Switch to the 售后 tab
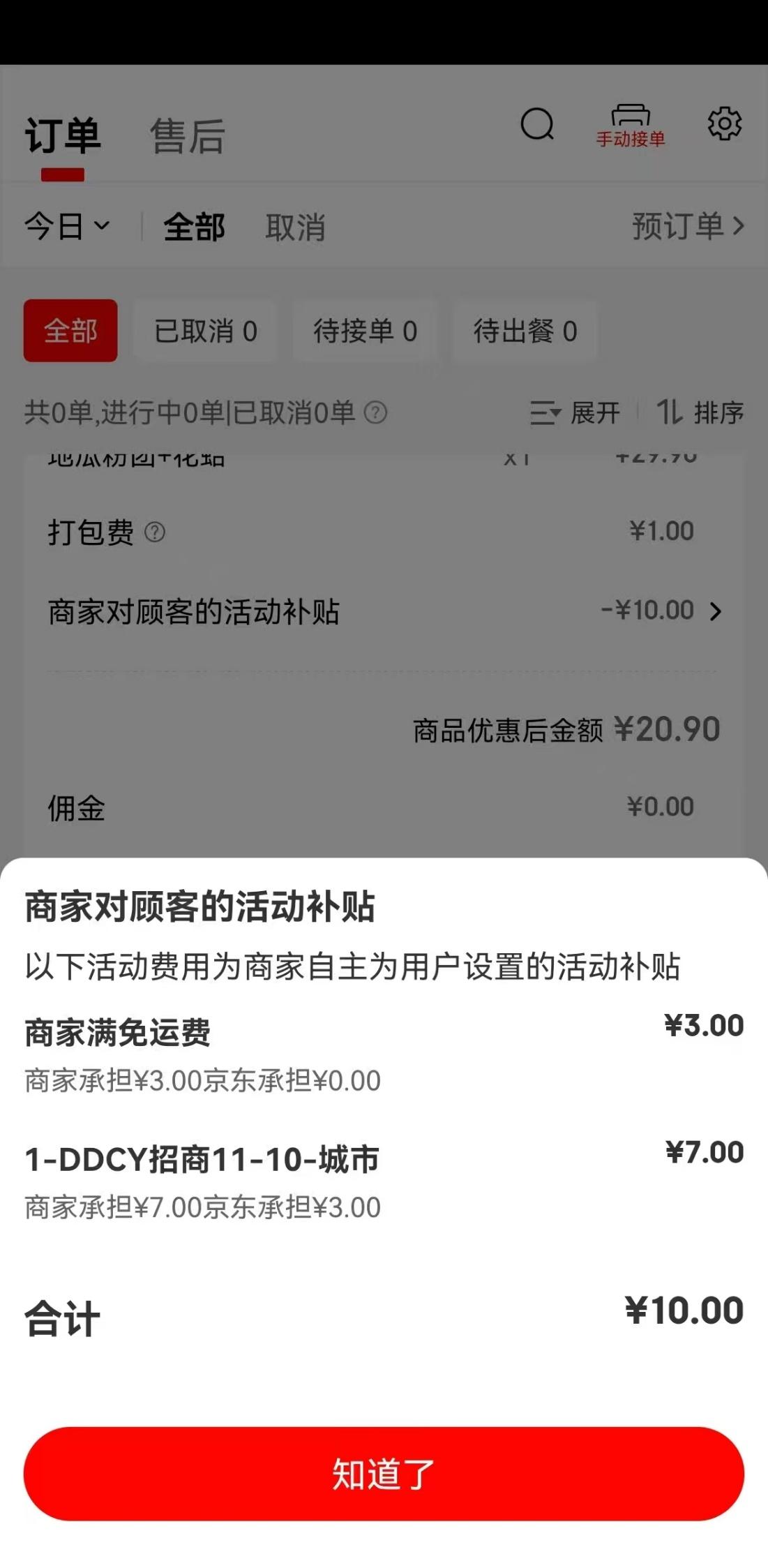This screenshot has height=1568, width=768. click(x=188, y=135)
